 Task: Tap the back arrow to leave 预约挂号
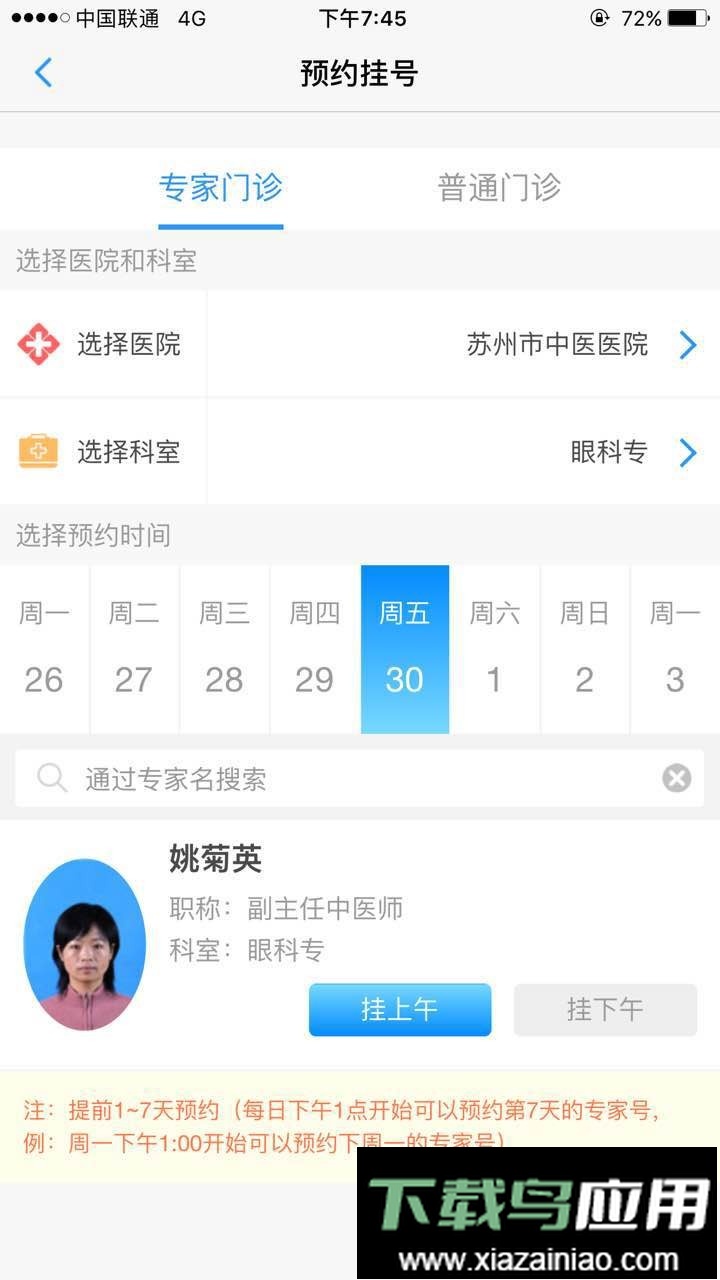(x=43, y=73)
